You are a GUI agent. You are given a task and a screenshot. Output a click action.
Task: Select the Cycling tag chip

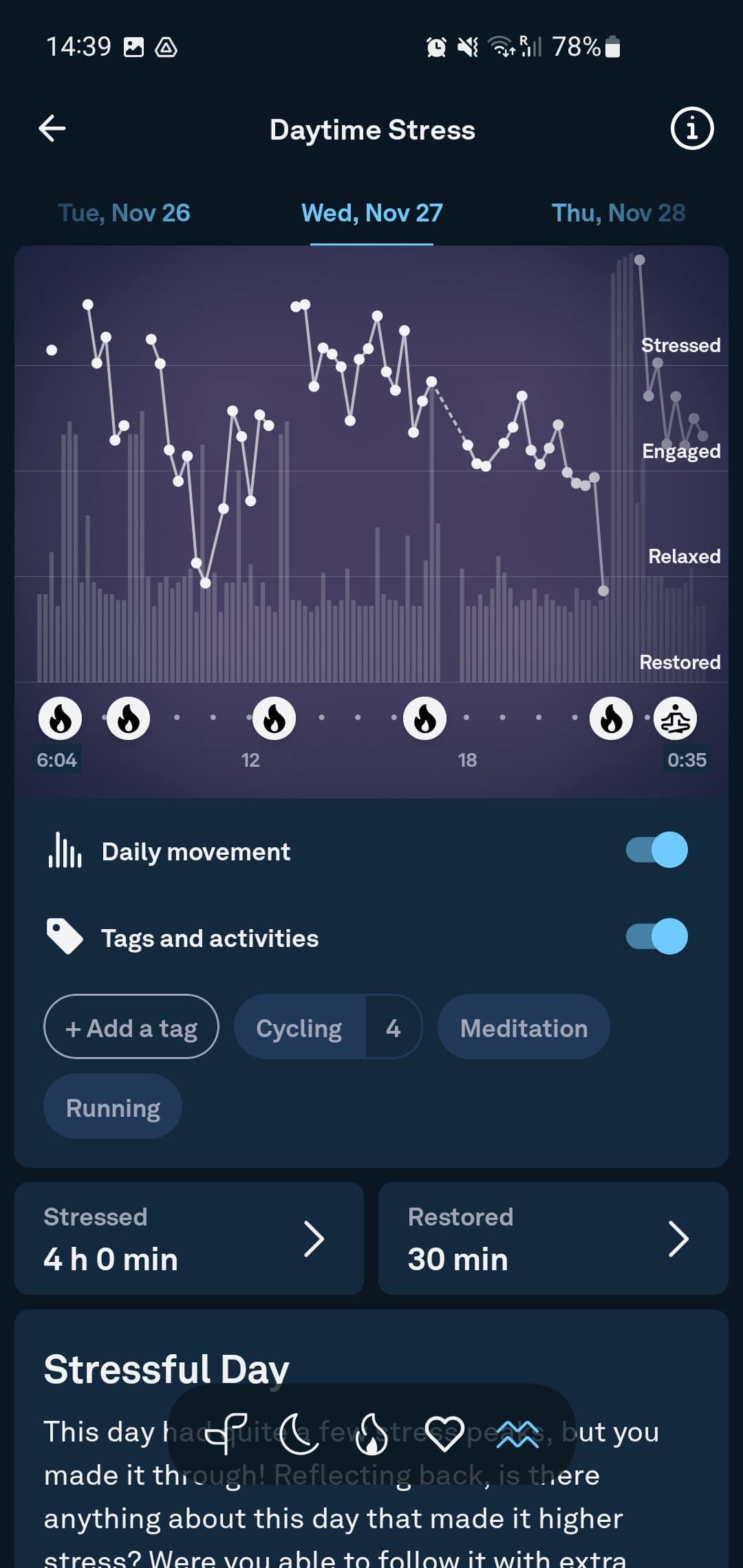pos(328,1027)
